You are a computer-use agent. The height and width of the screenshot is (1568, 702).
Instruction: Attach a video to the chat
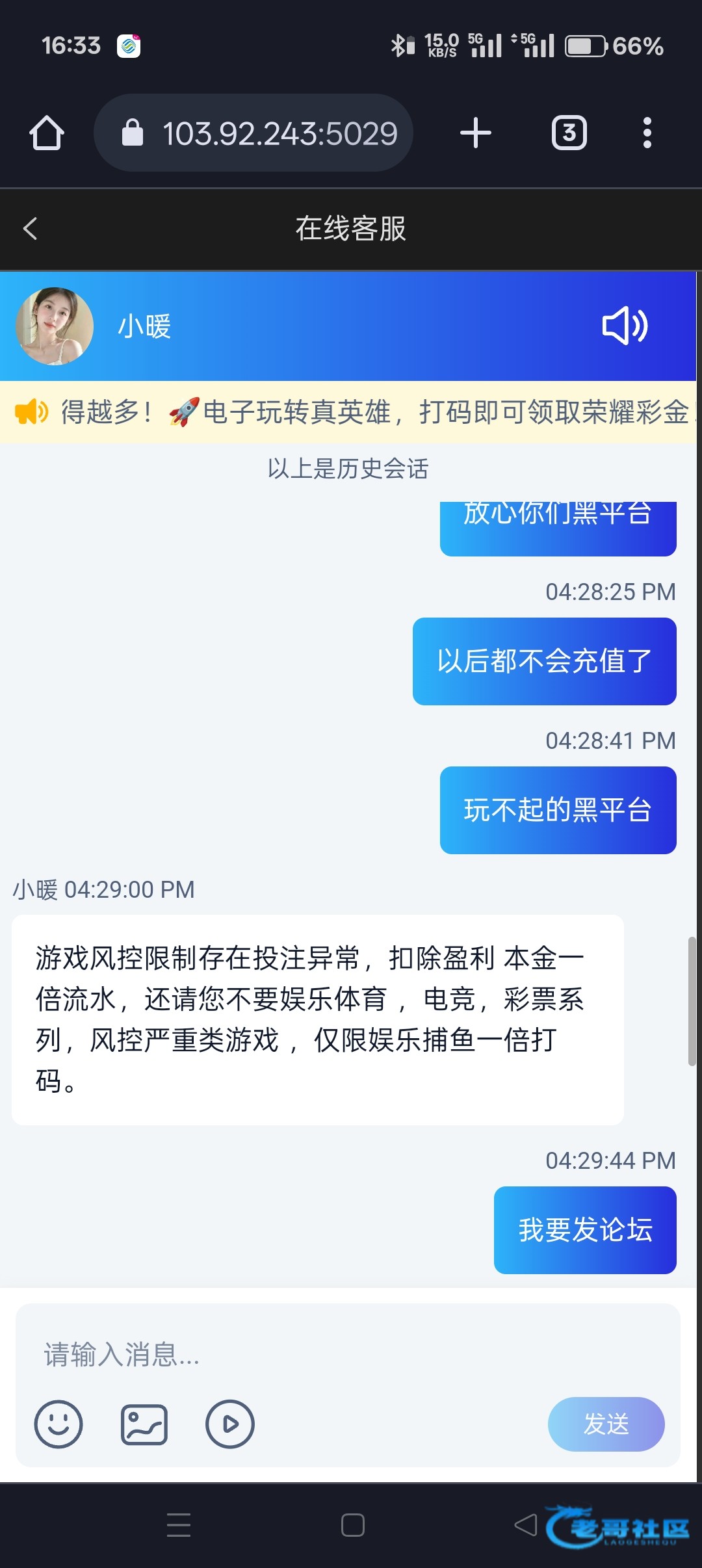230,1424
